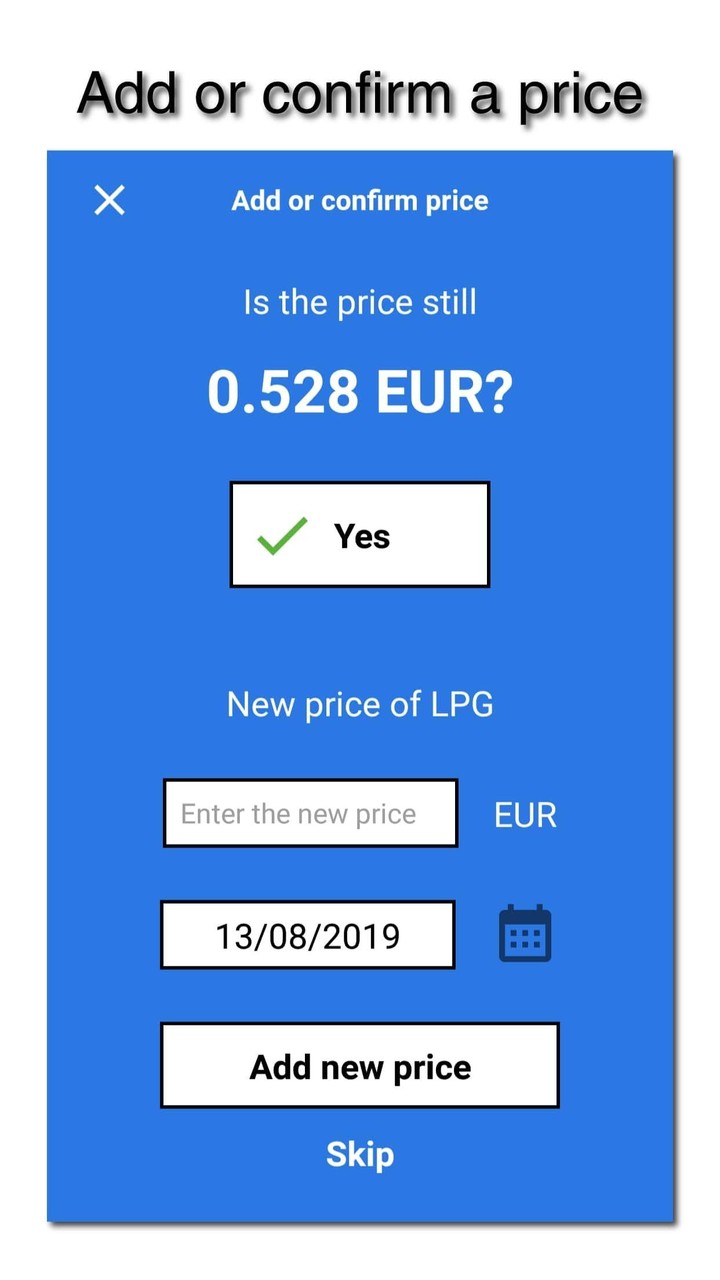Dismiss the dialog using the cross icon

[x=108, y=200]
